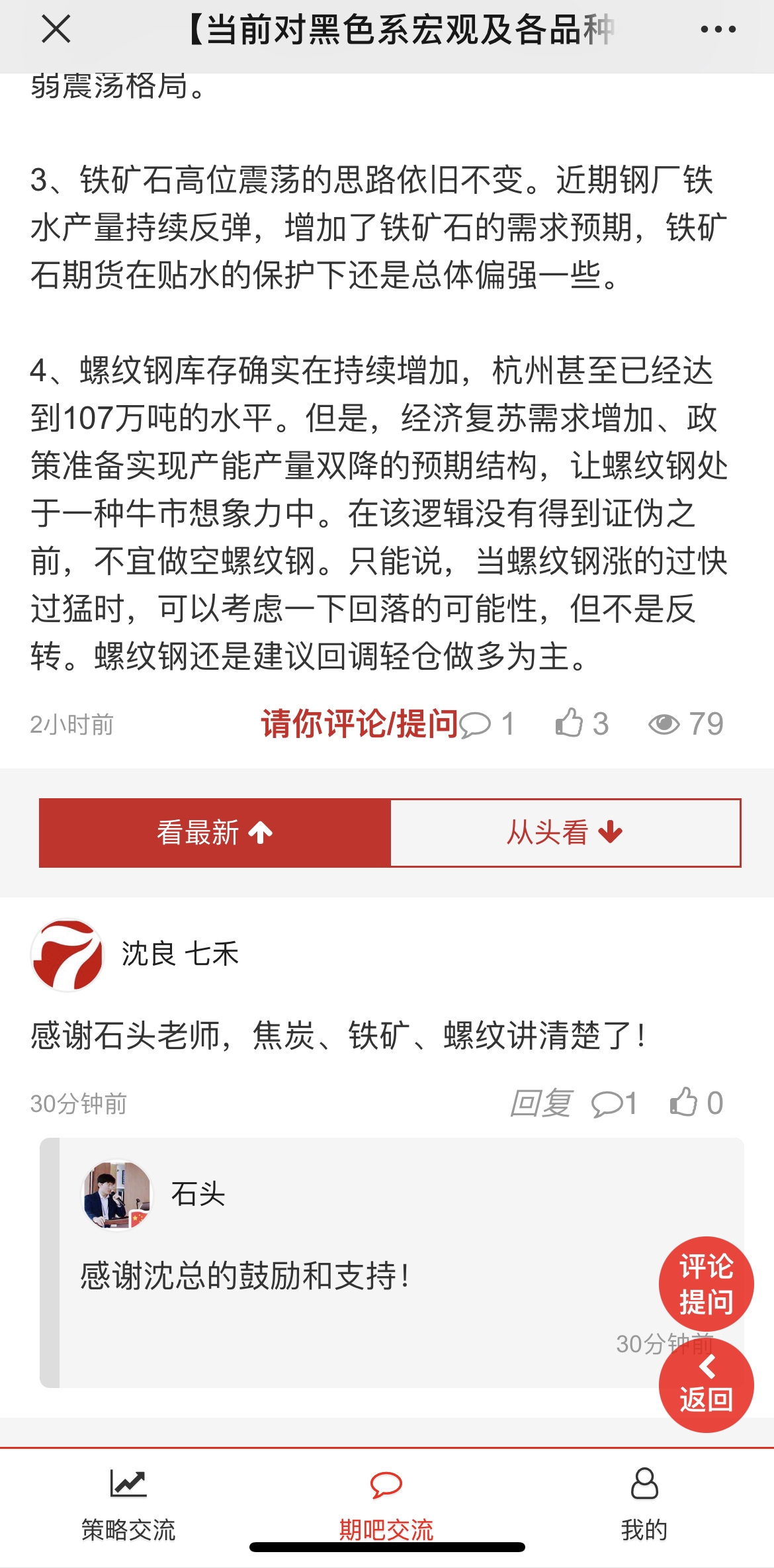The image size is (774, 1568).
Task: Close the page with the X icon
Action: (x=56, y=30)
